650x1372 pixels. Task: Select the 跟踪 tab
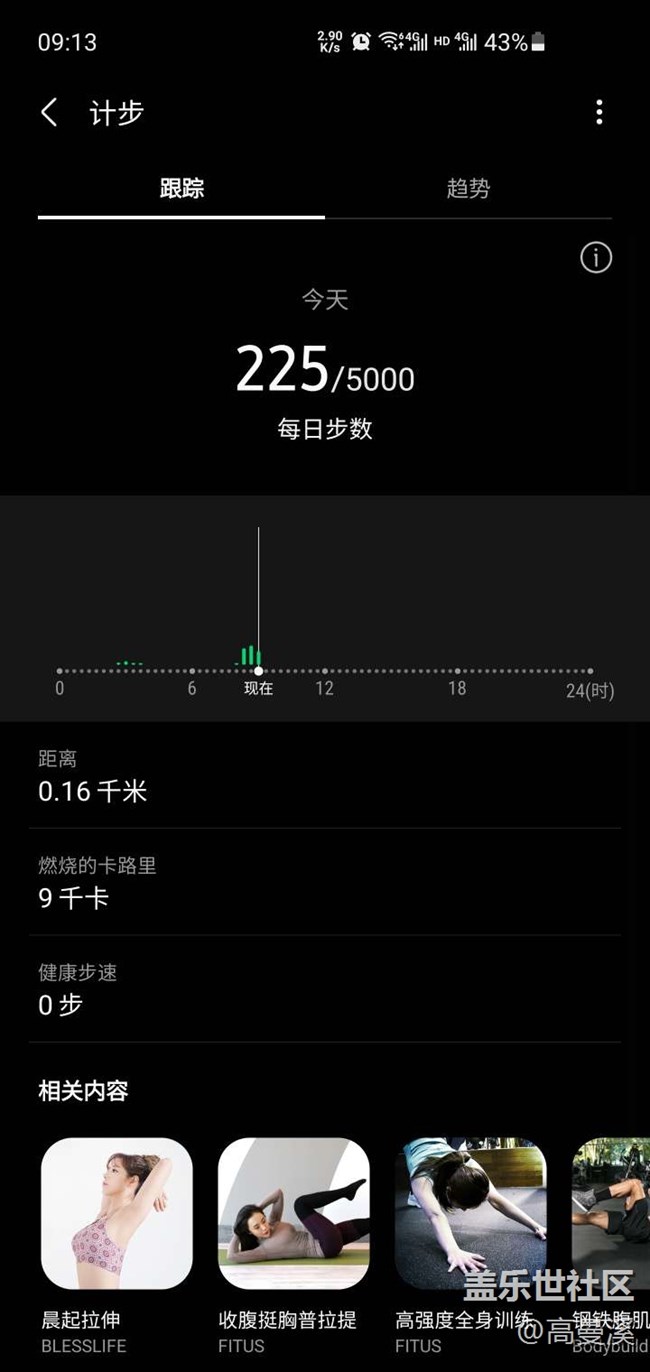click(181, 188)
